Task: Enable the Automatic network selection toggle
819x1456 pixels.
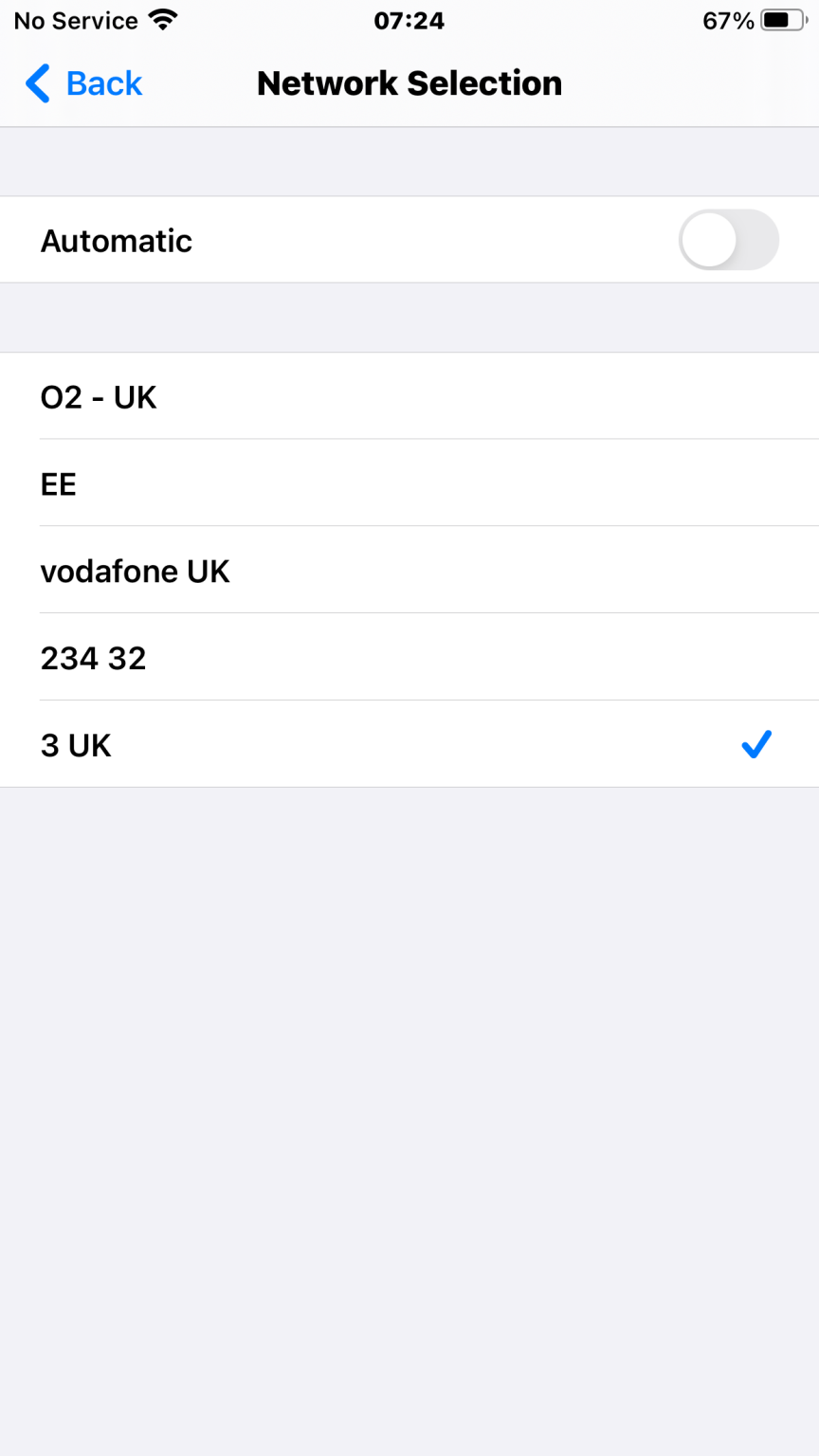Action: 728,240
